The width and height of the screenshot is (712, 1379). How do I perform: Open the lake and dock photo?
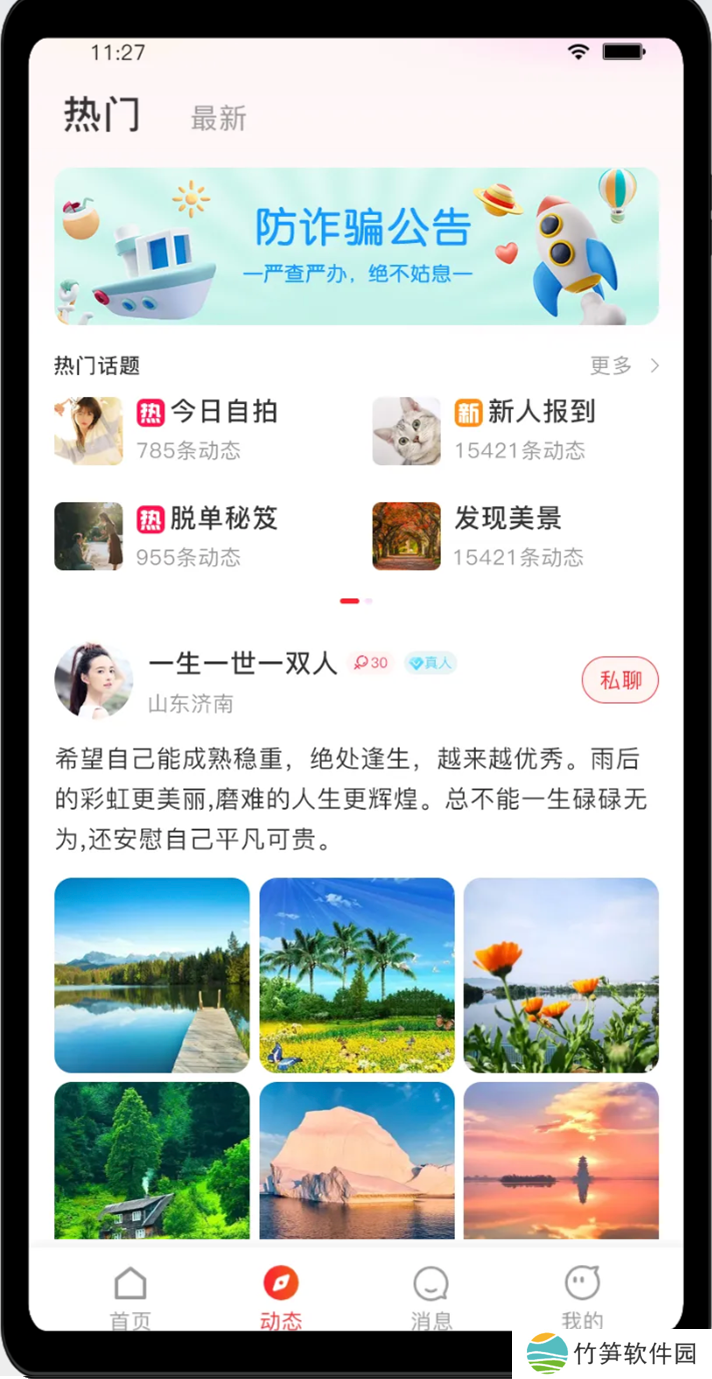point(152,975)
